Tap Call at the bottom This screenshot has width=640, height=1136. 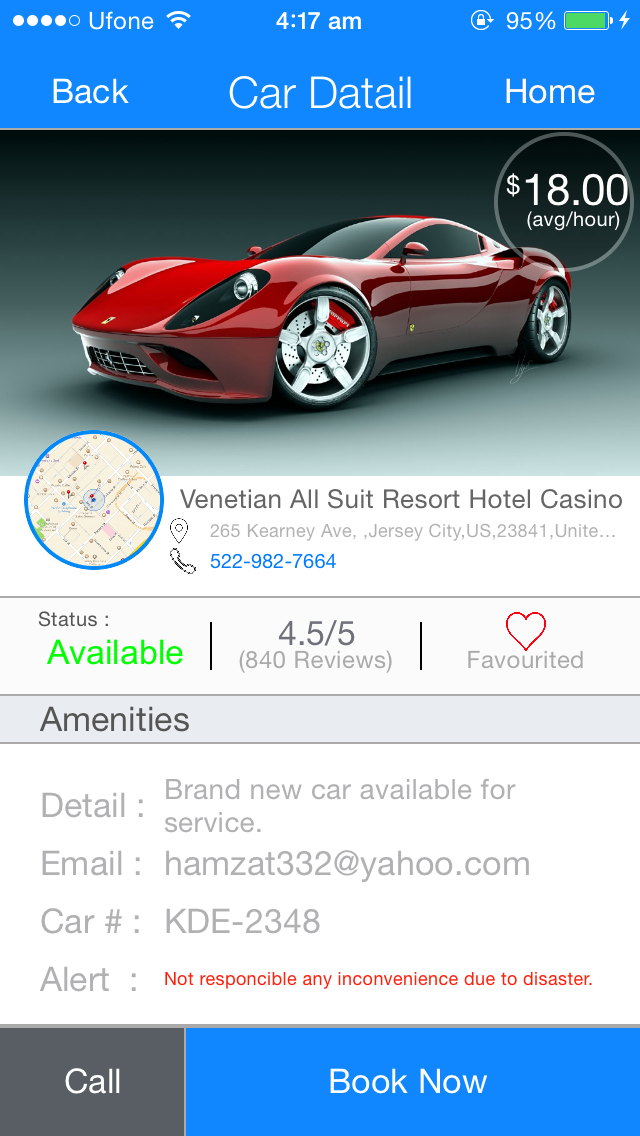click(x=92, y=1081)
